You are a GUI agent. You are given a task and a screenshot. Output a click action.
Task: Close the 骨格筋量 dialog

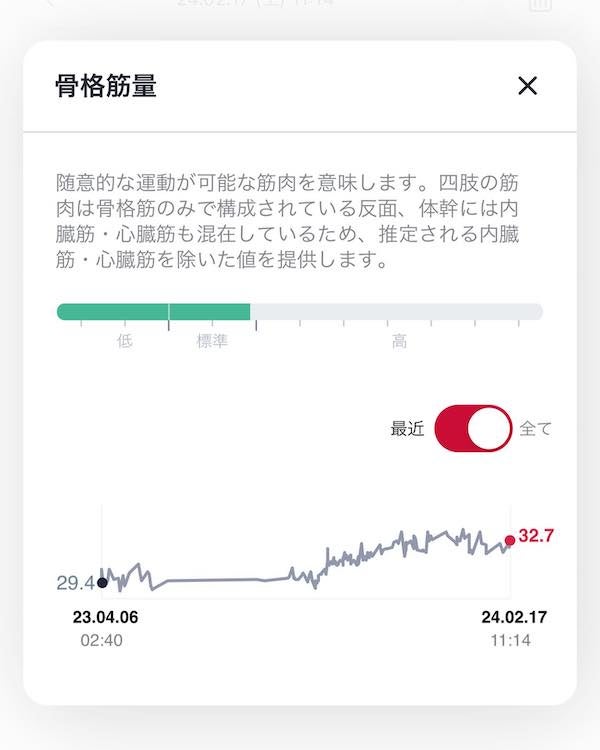tap(528, 86)
